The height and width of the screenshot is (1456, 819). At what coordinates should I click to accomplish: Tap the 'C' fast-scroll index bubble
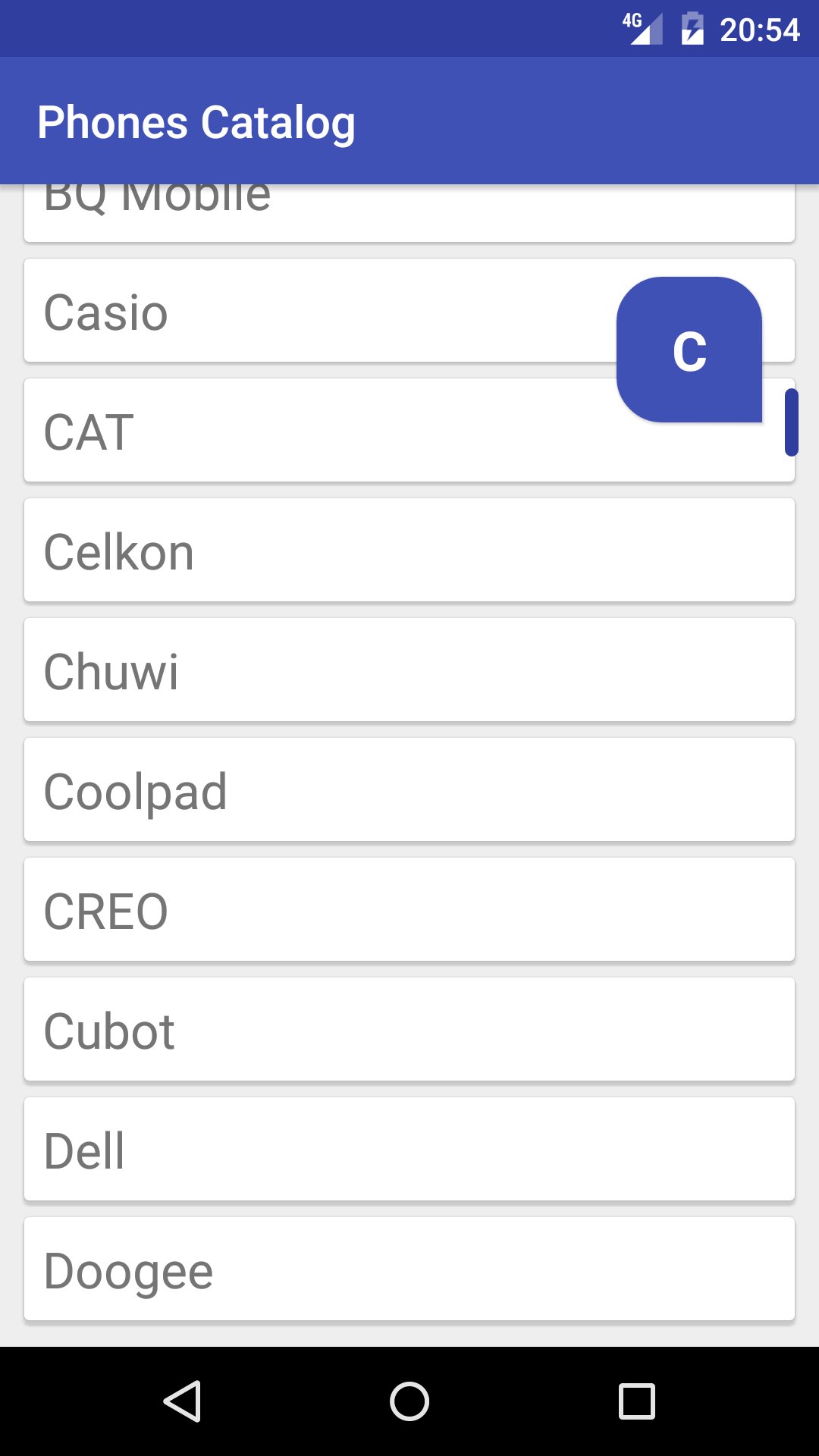click(x=690, y=351)
